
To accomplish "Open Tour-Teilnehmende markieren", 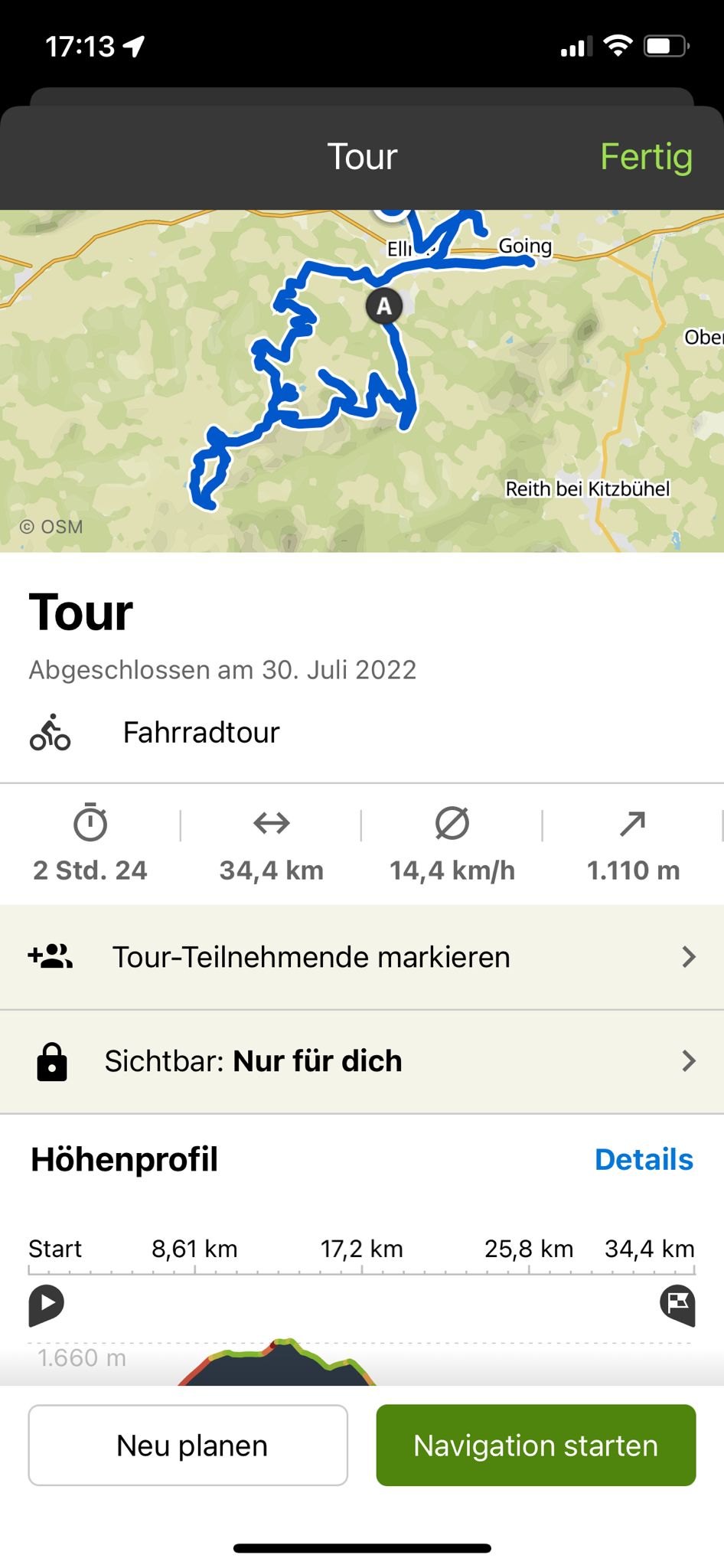I will tap(362, 957).
